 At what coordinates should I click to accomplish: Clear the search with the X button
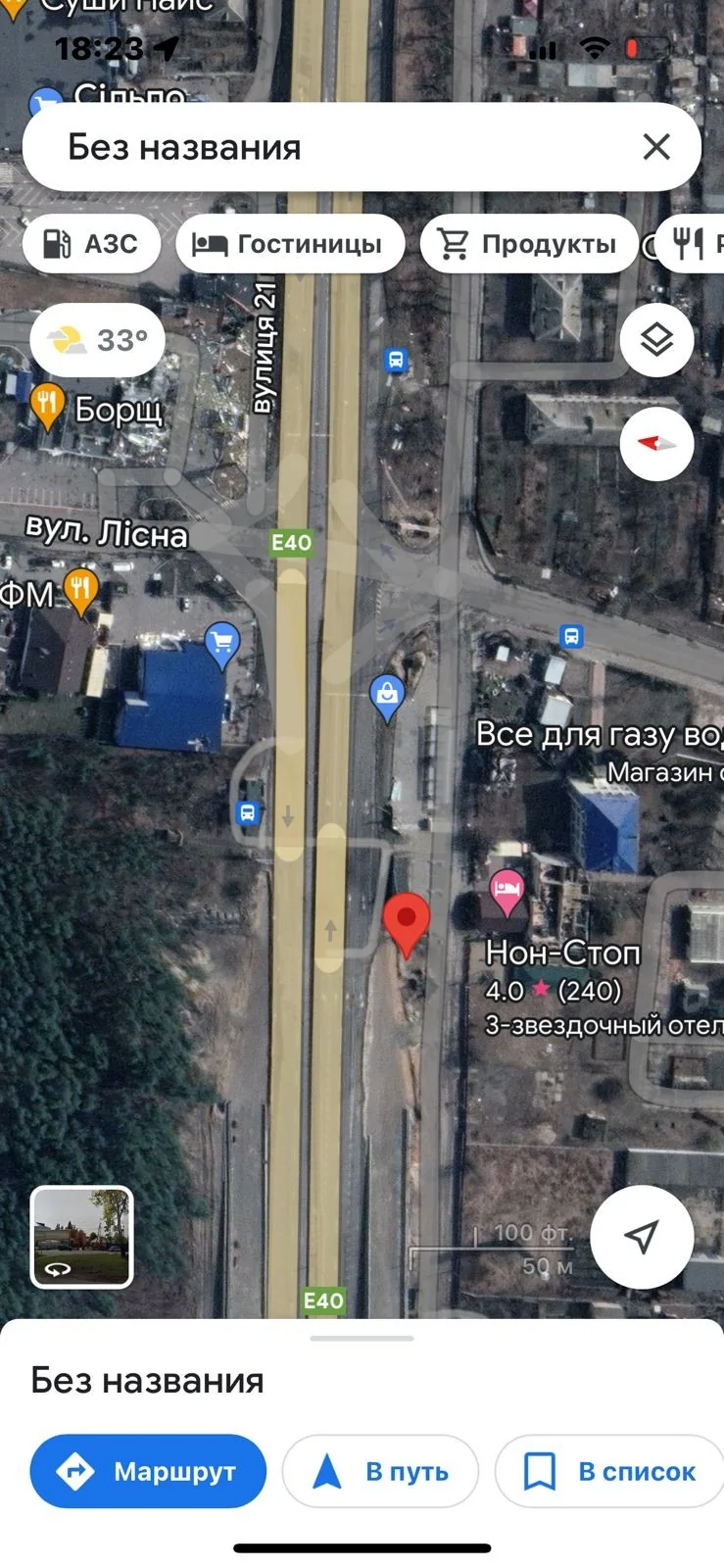coord(656,147)
